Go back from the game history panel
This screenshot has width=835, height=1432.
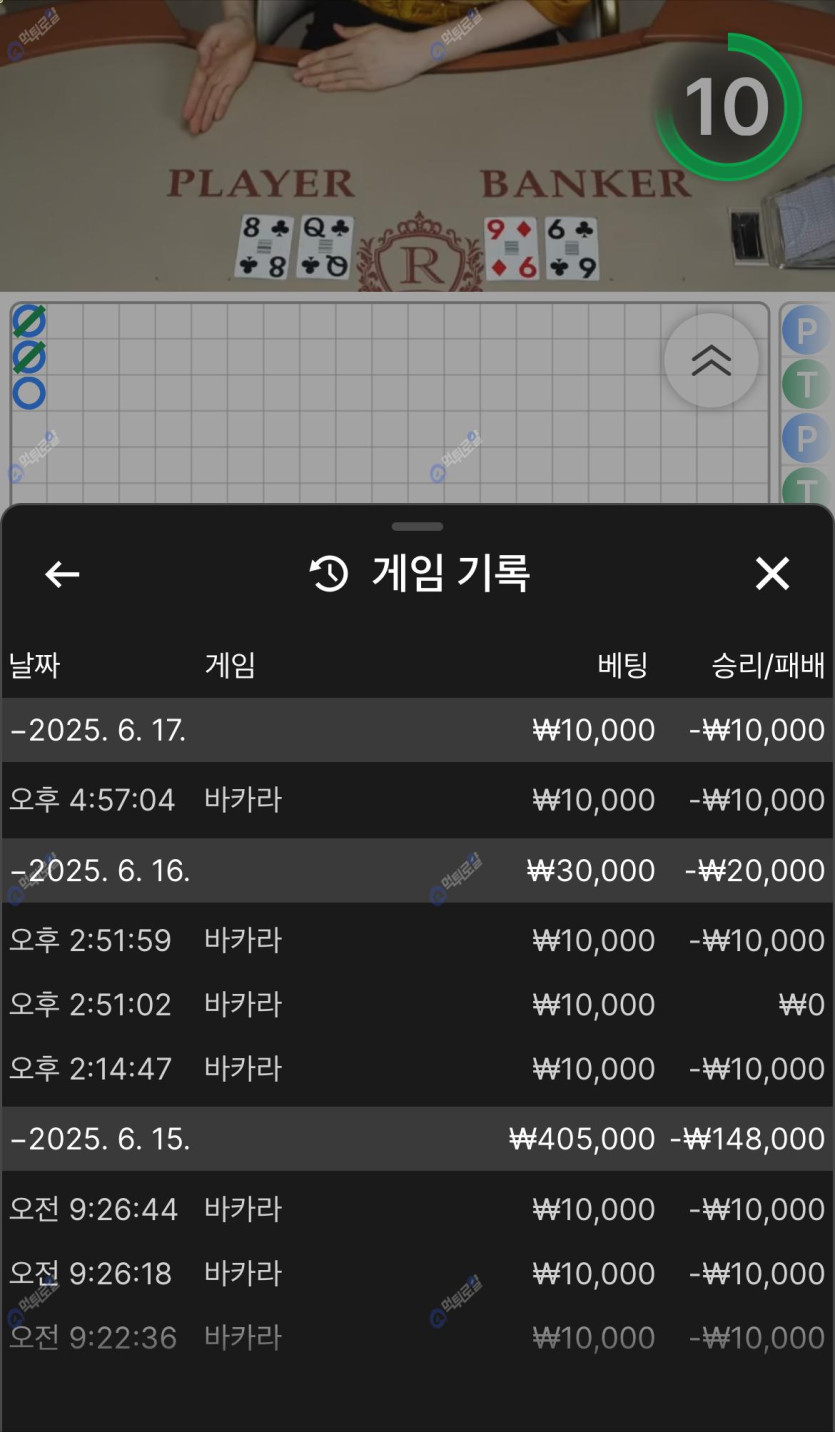pos(62,574)
